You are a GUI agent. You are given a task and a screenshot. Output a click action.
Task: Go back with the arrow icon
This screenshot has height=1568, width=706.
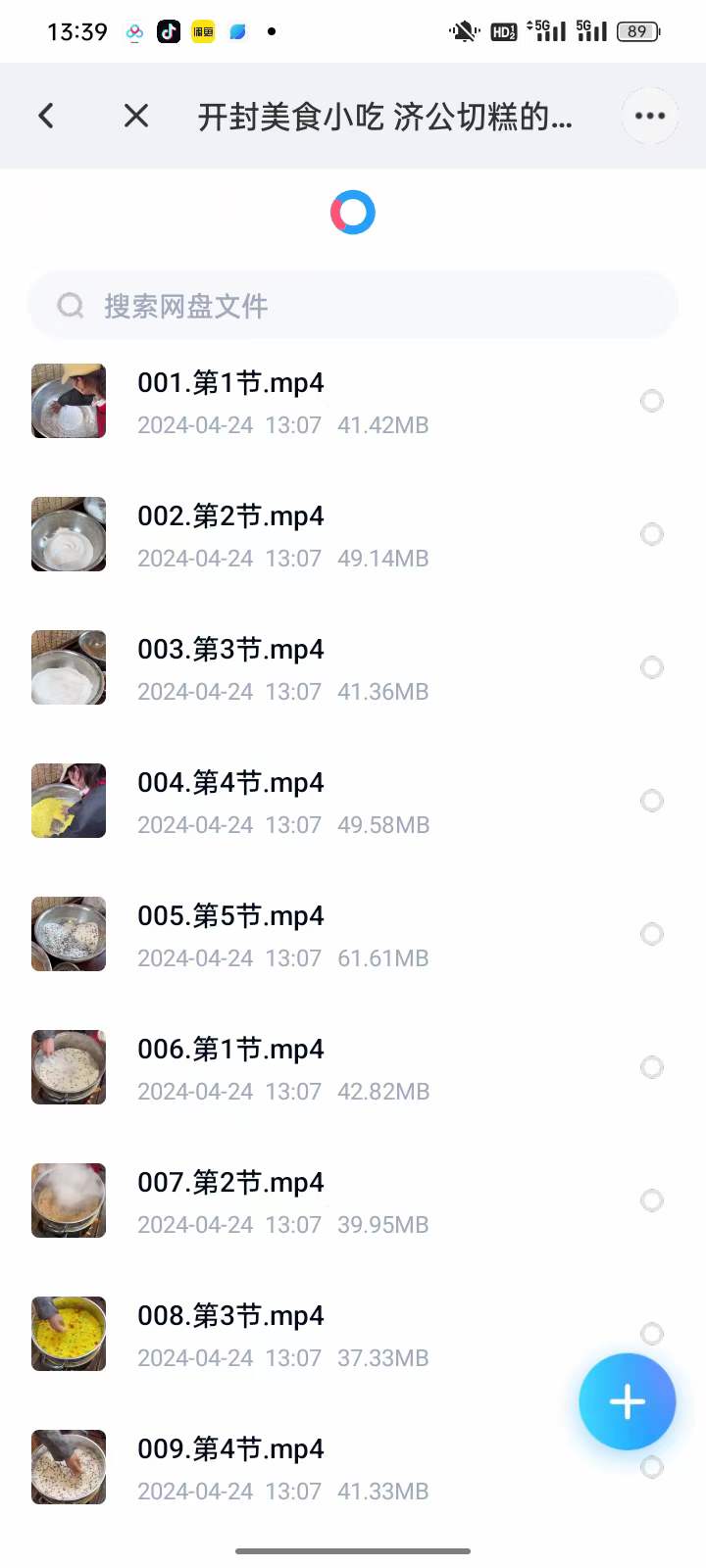(46, 116)
